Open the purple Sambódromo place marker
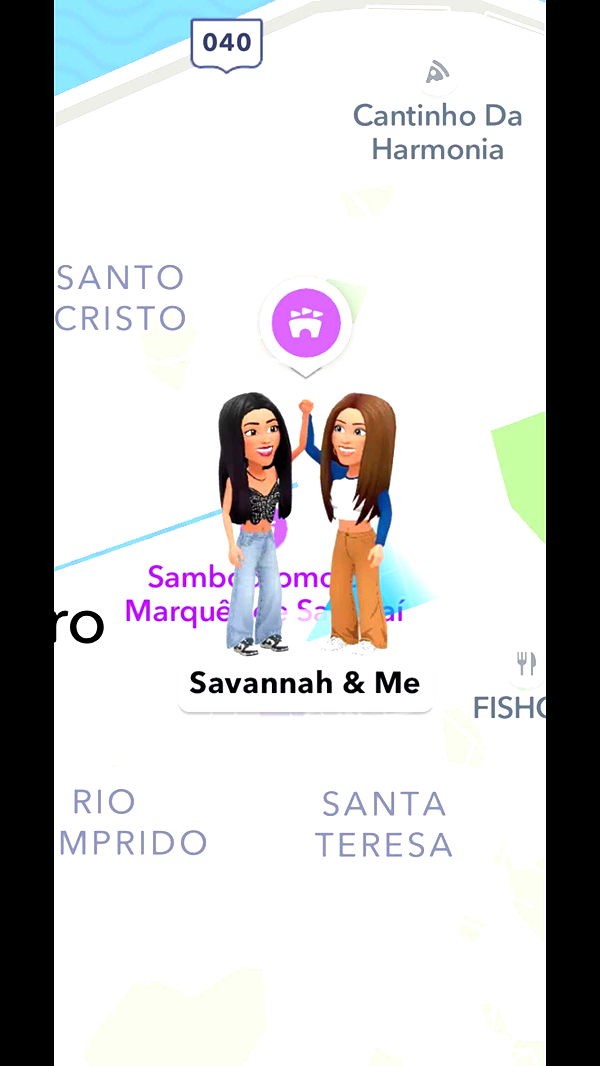 [300, 324]
